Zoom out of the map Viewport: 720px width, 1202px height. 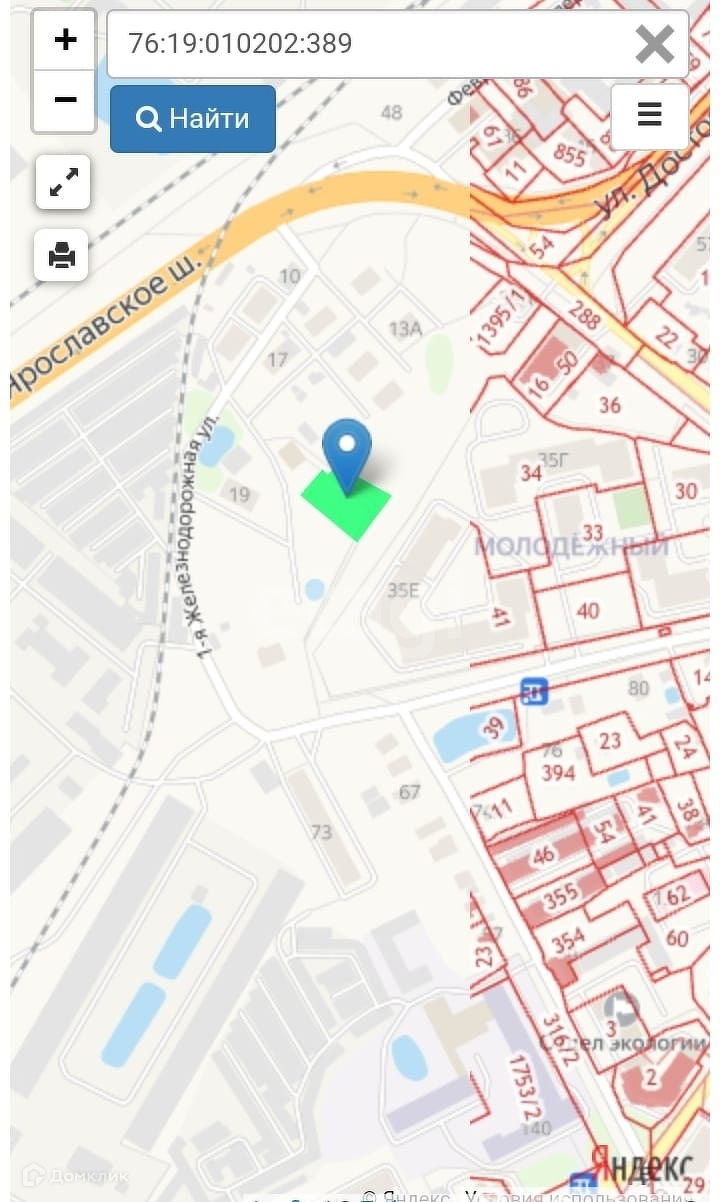pyautogui.click(x=65, y=100)
